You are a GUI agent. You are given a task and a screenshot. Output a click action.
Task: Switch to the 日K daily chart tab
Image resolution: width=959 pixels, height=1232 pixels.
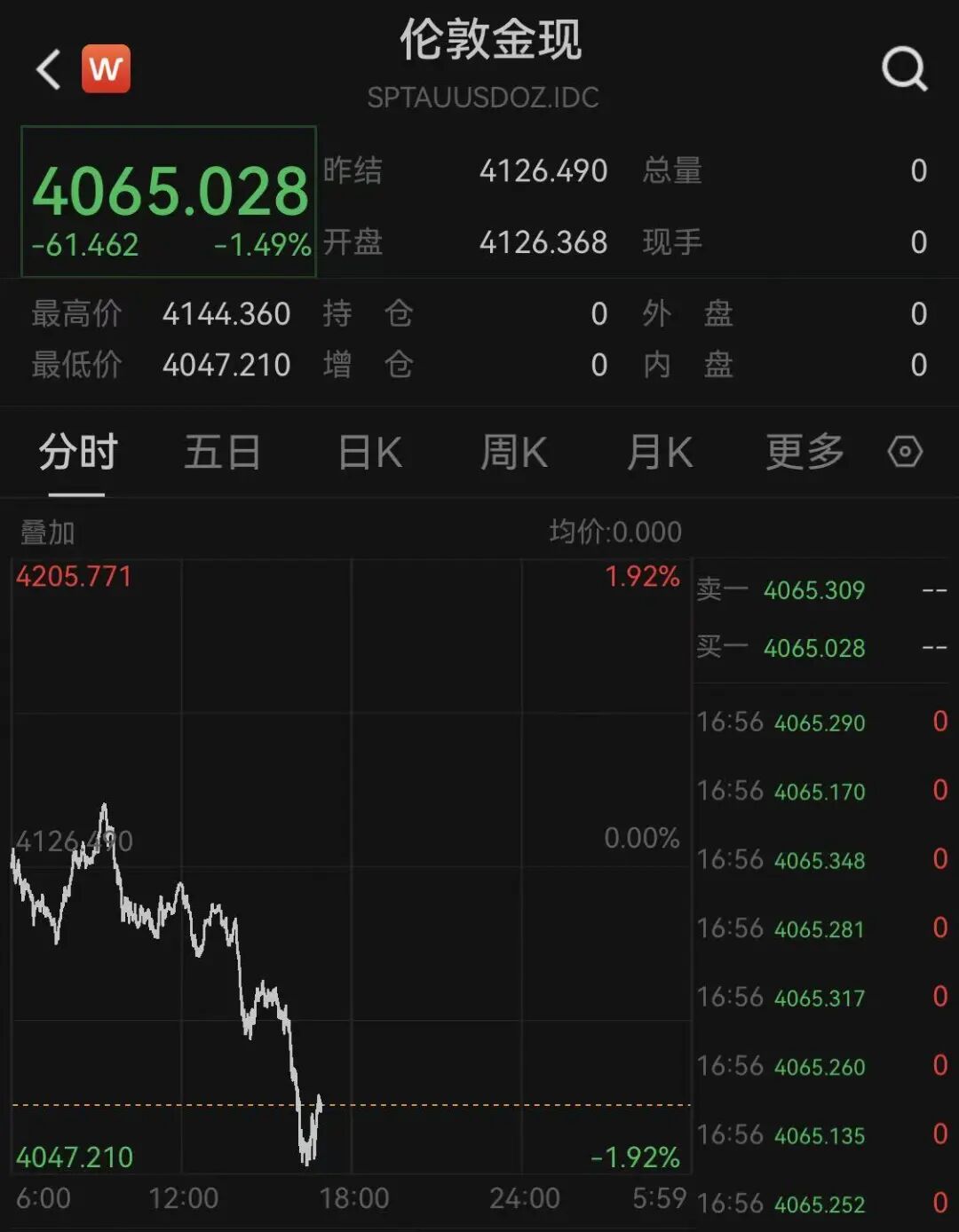coord(370,453)
